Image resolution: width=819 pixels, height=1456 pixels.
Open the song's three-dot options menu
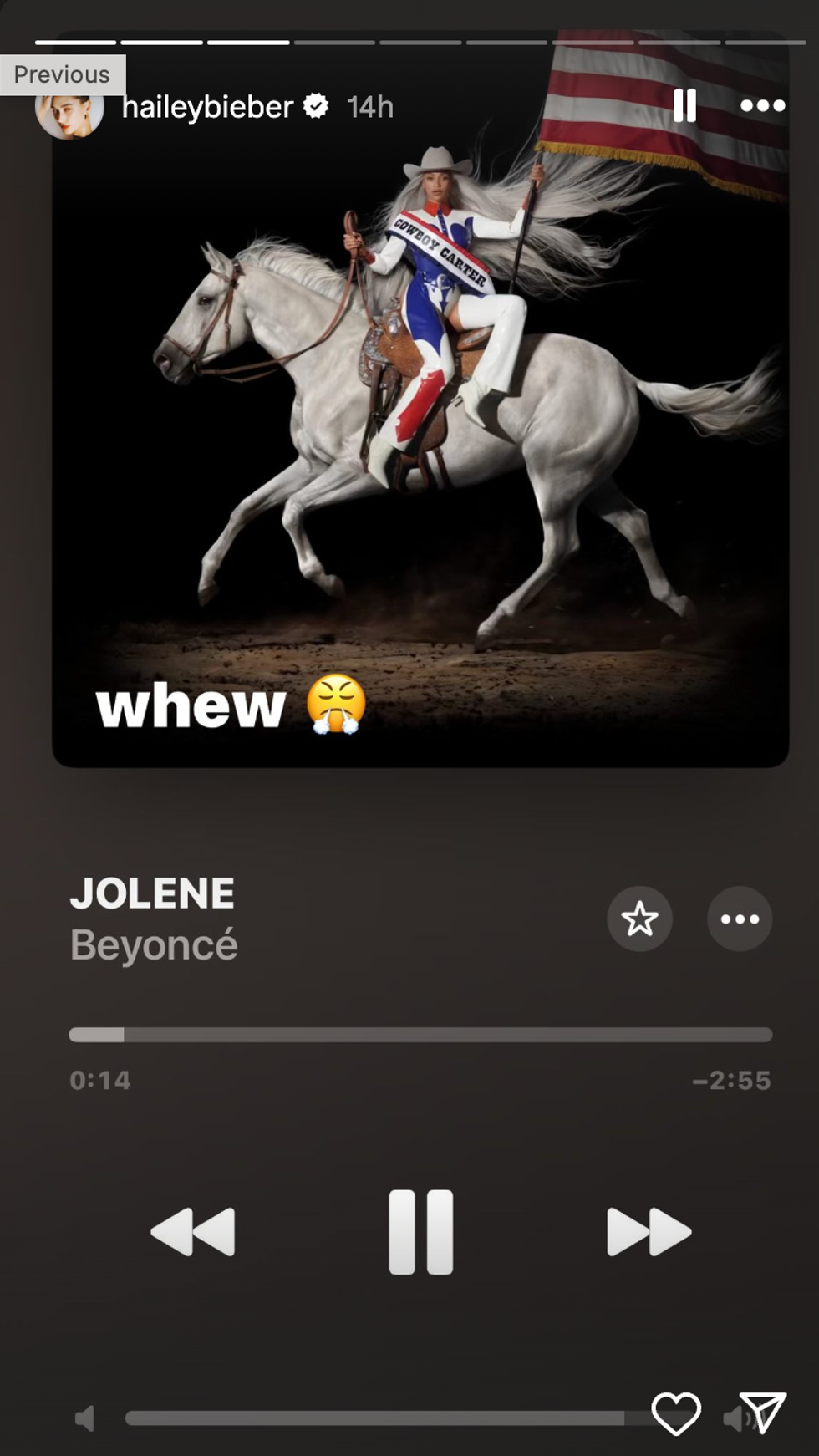click(x=739, y=918)
